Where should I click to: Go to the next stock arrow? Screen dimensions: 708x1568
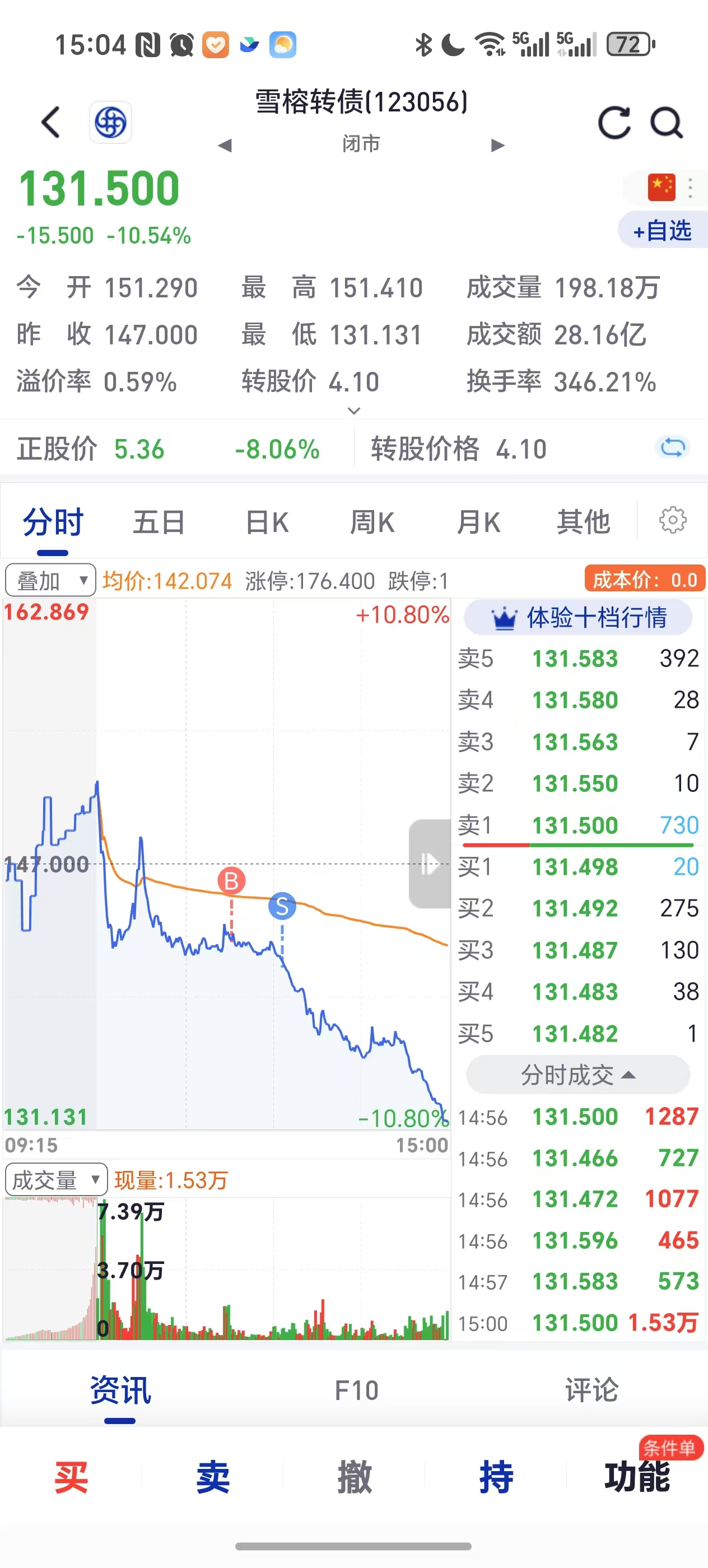[x=498, y=145]
